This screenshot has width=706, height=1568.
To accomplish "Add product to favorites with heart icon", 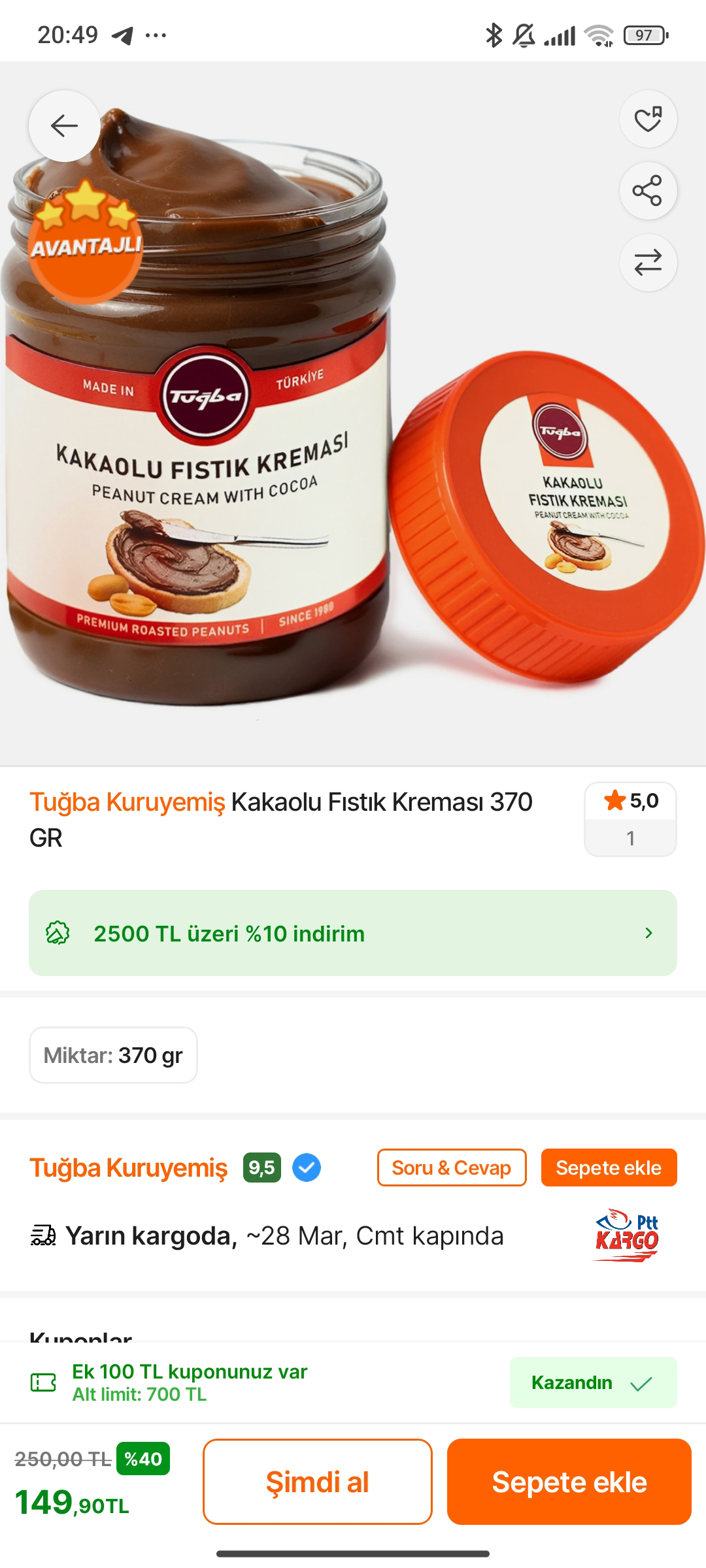I will click(x=648, y=119).
